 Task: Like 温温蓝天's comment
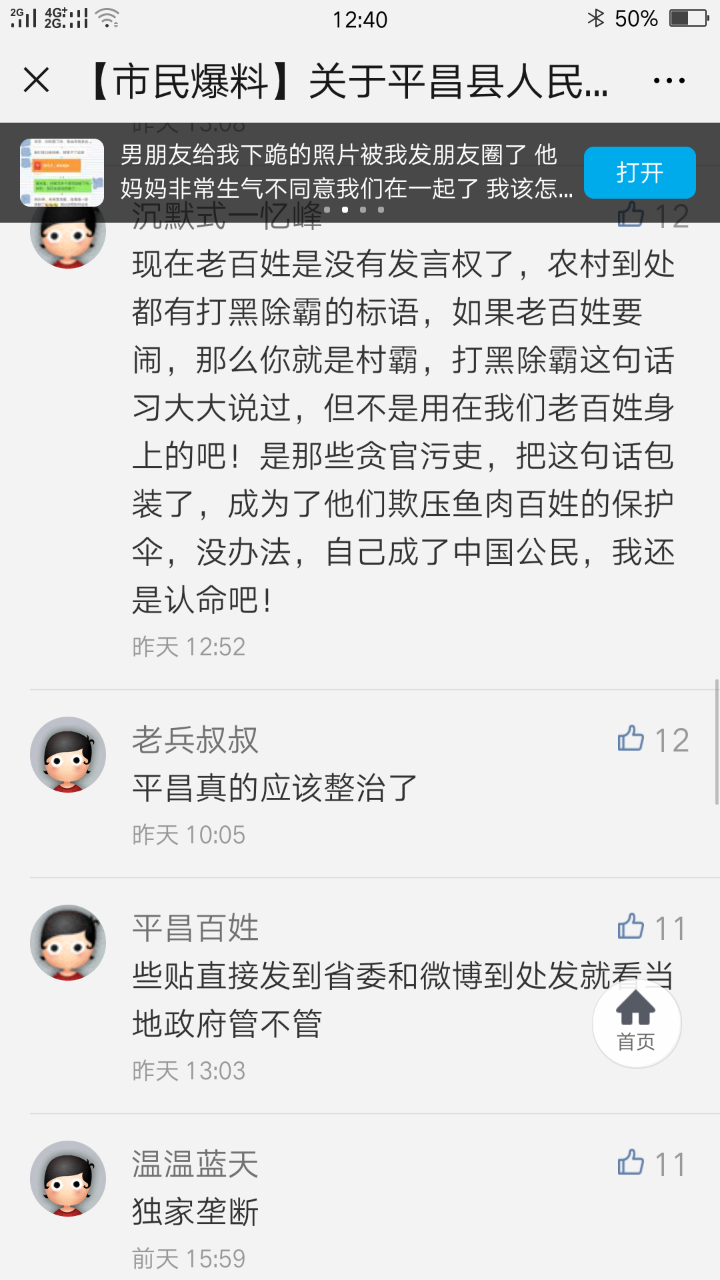click(x=631, y=1164)
